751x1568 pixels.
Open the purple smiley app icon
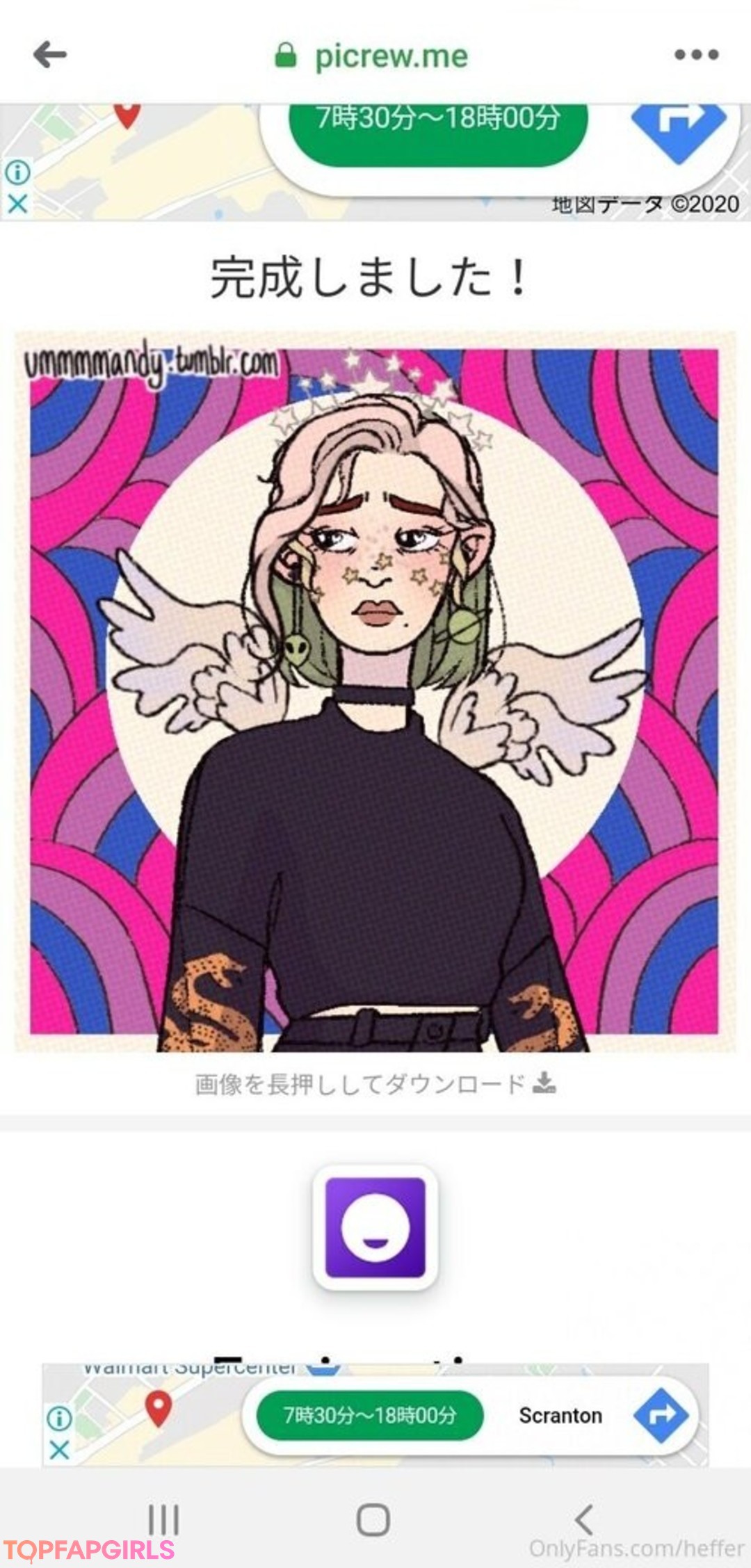click(375, 1227)
